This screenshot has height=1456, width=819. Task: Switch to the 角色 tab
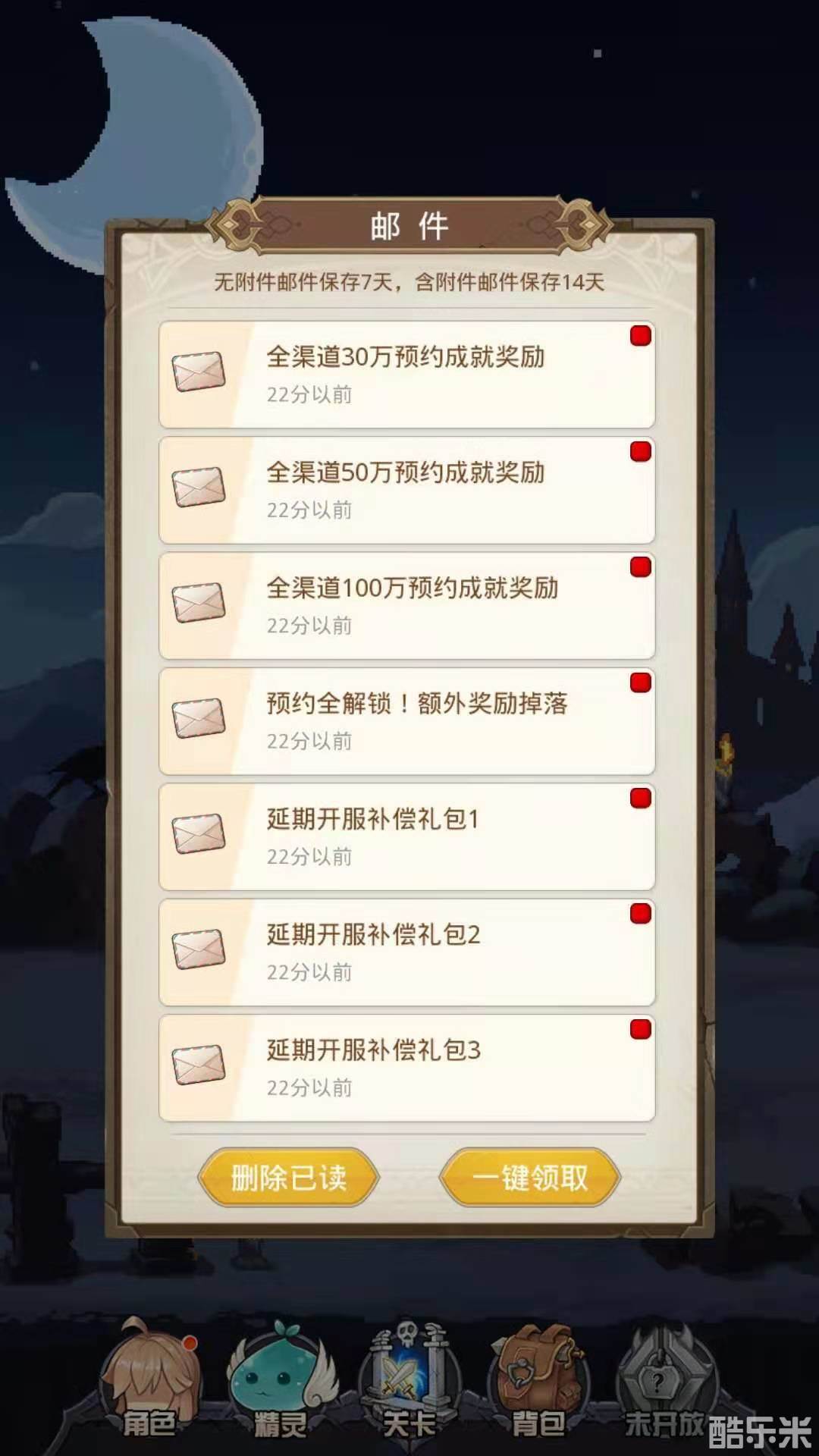coord(149,1380)
